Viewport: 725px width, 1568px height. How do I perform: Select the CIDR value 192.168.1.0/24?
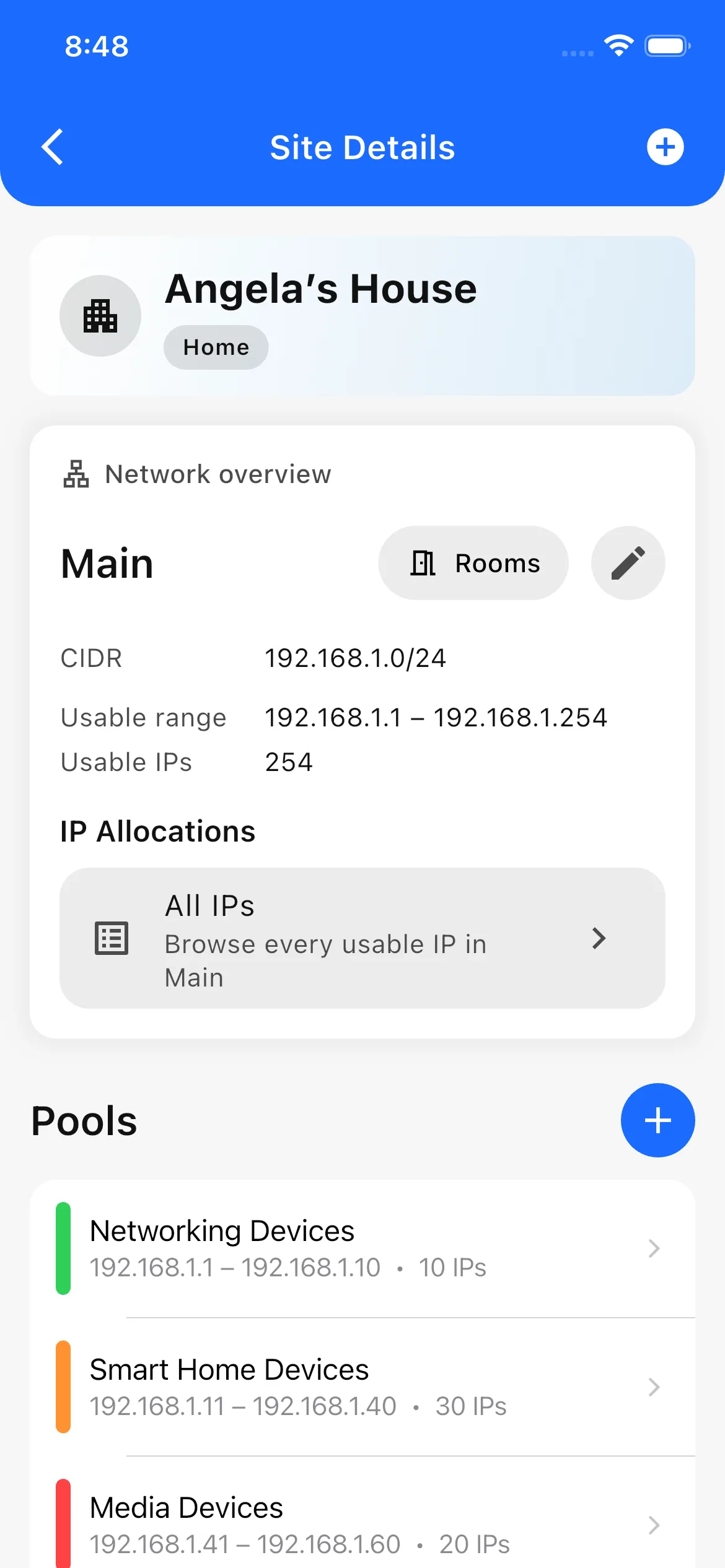(x=356, y=658)
